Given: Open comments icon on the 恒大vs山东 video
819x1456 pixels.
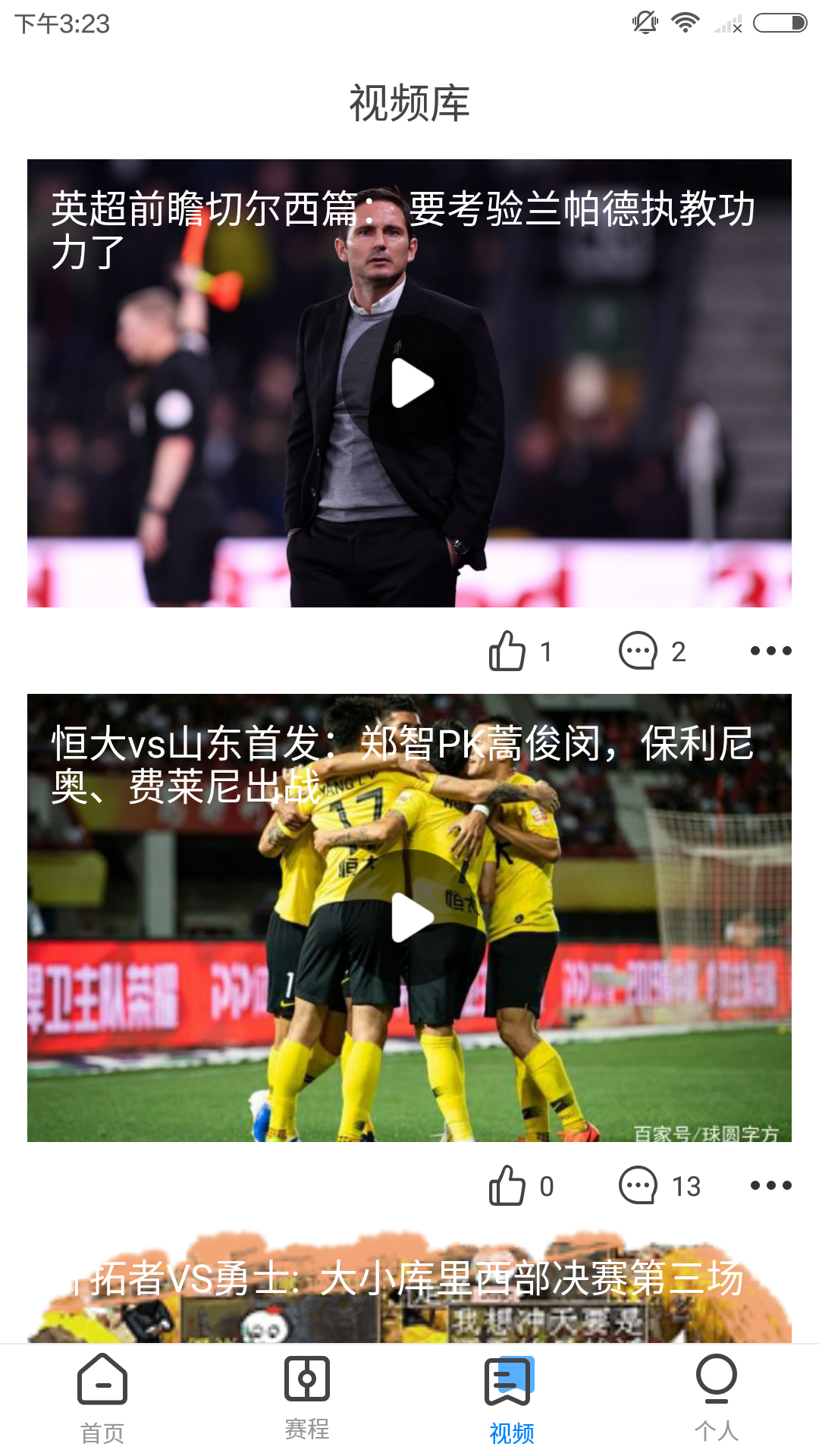Looking at the screenshot, I should [637, 1186].
